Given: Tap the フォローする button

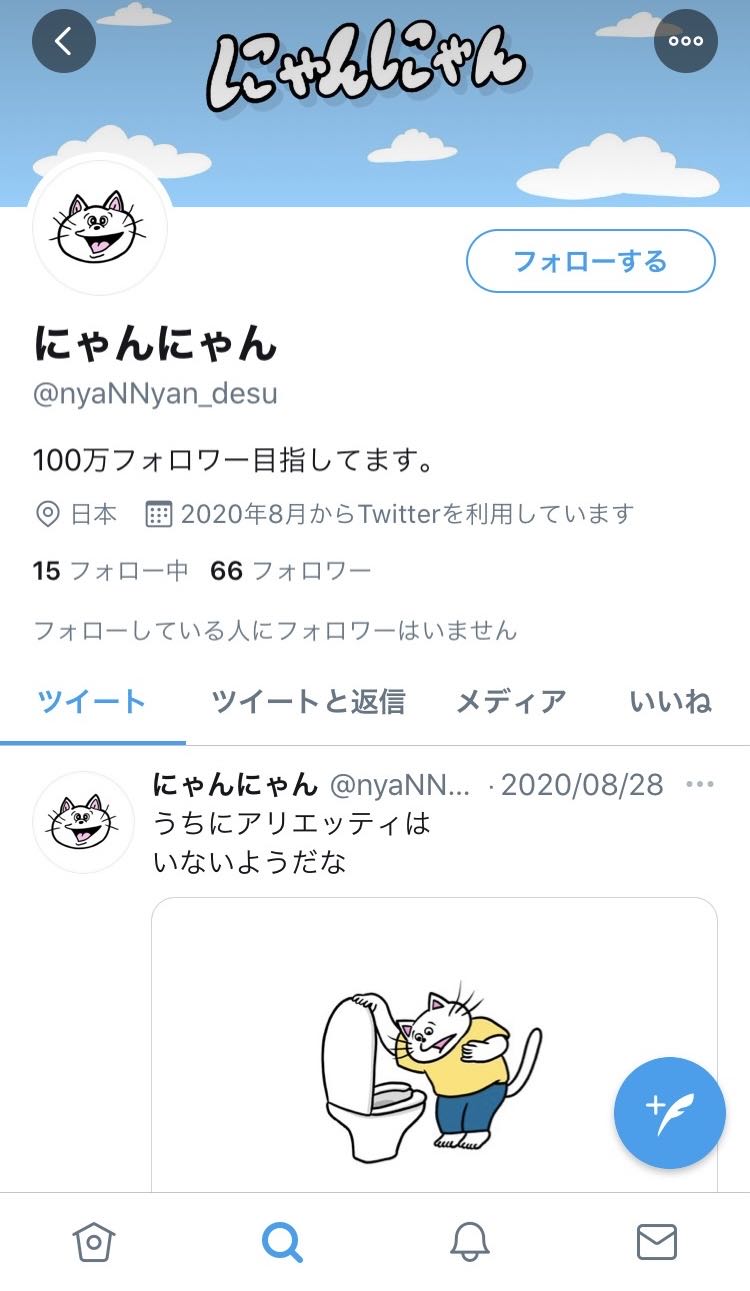Looking at the screenshot, I should 590,262.
